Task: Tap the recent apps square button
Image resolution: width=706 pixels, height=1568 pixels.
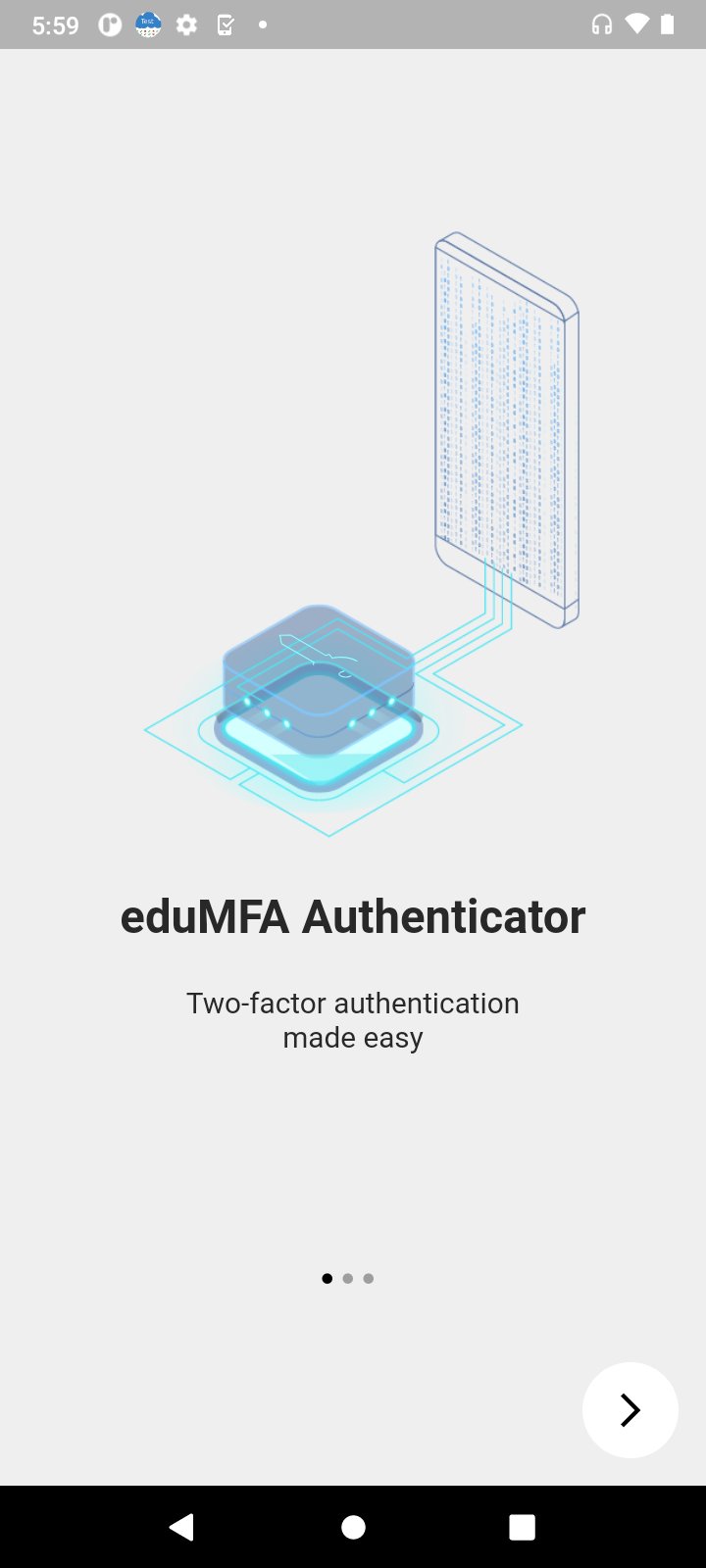Action: (x=523, y=1526)
